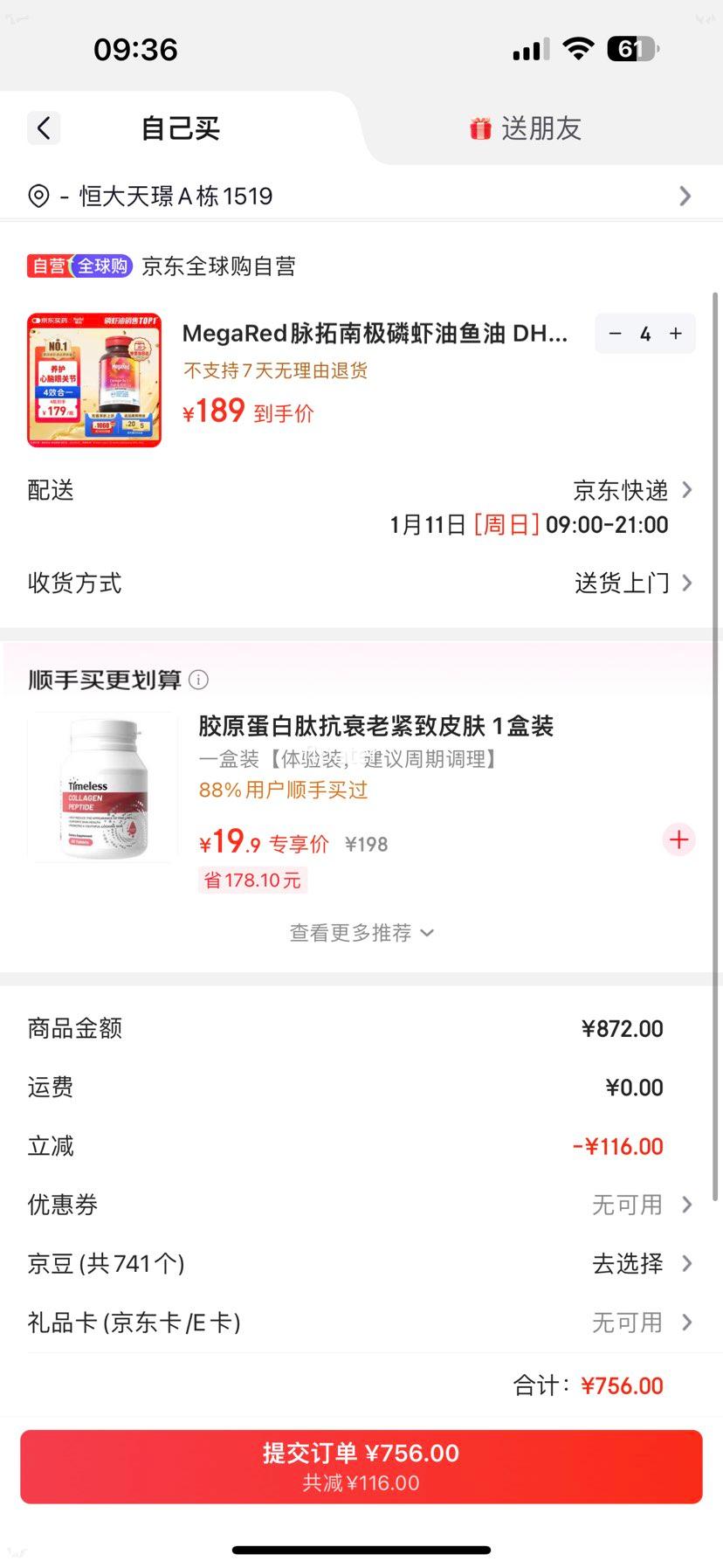This screenshot has width=723, height=1568.
Task: Click the collagen peptide bottle thumbnail
Action: (x=101, y=785)
